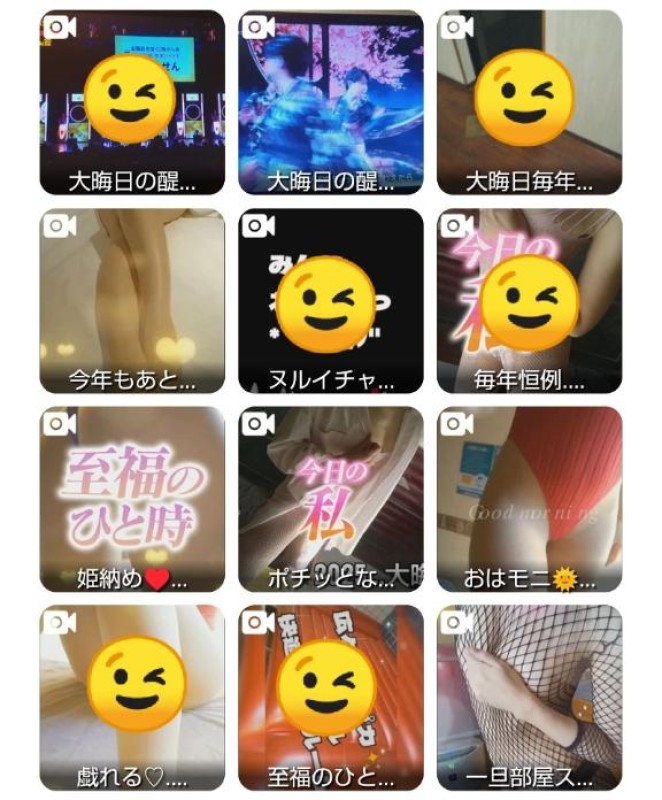The height and width of the screenshot is (800, 662).
Task: Open the video titled 大晦日毎年
Action: click(x=529, y=102)
